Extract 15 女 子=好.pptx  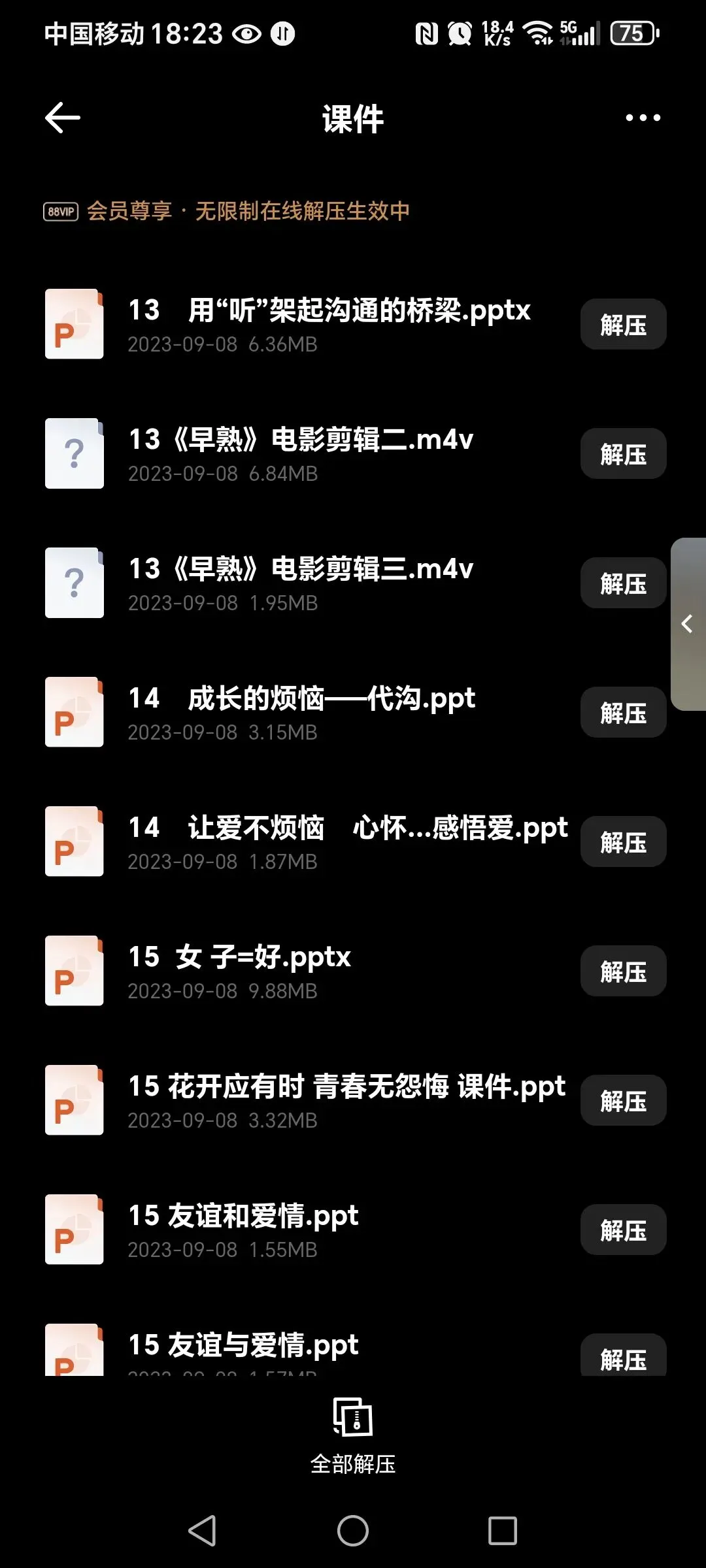tap(623, 971)
